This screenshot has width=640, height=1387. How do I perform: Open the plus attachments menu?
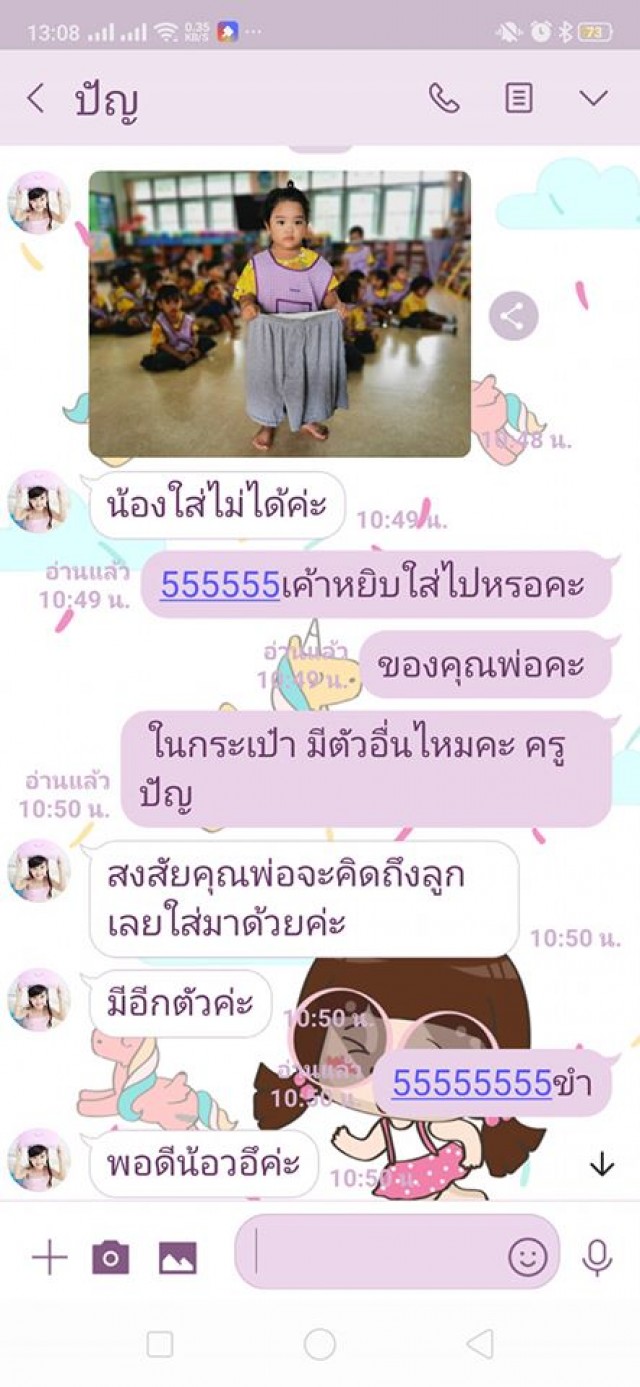tap(49, 1257)
